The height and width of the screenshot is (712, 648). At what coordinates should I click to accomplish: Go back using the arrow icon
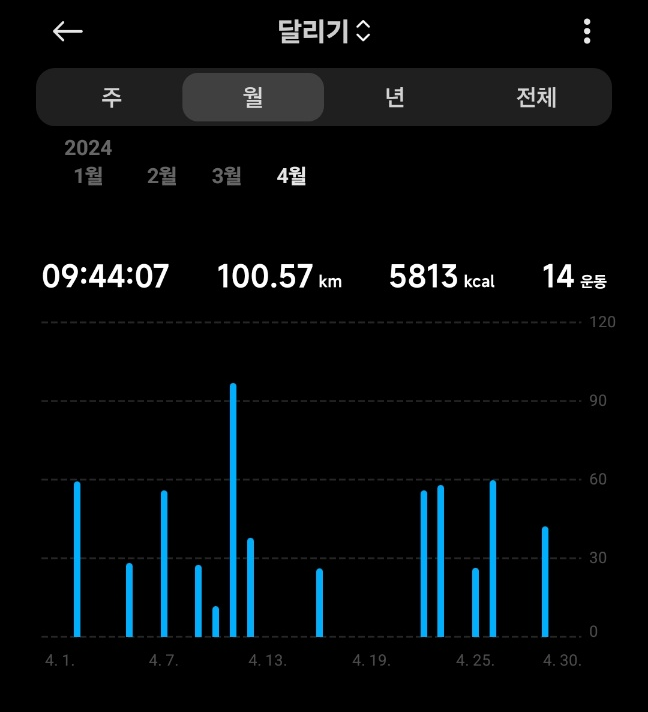[67, 32]
